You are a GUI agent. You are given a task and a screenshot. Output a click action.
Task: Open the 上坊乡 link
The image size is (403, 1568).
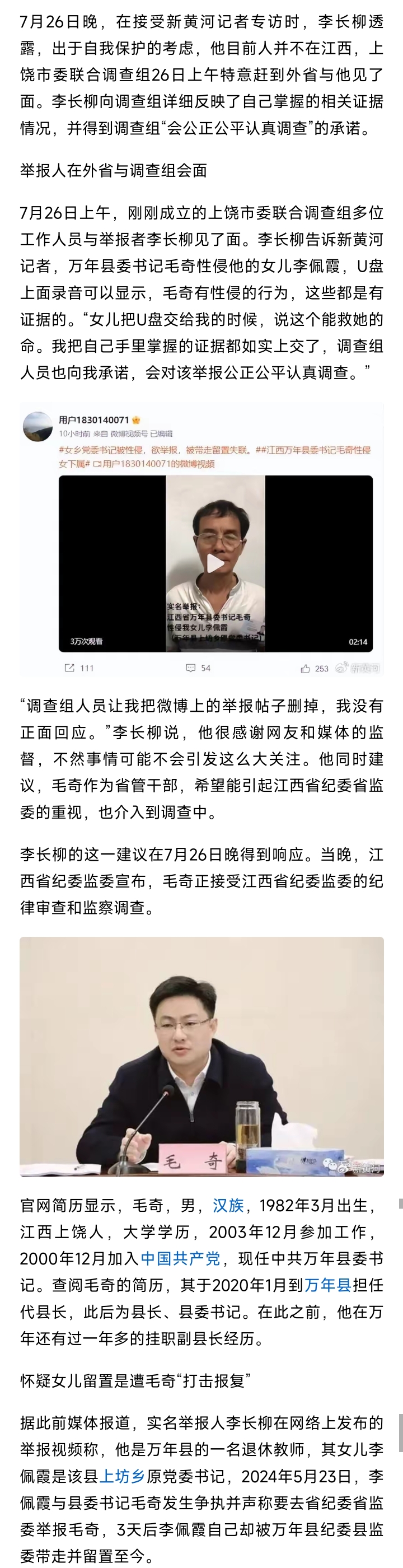coord(123,1476)
